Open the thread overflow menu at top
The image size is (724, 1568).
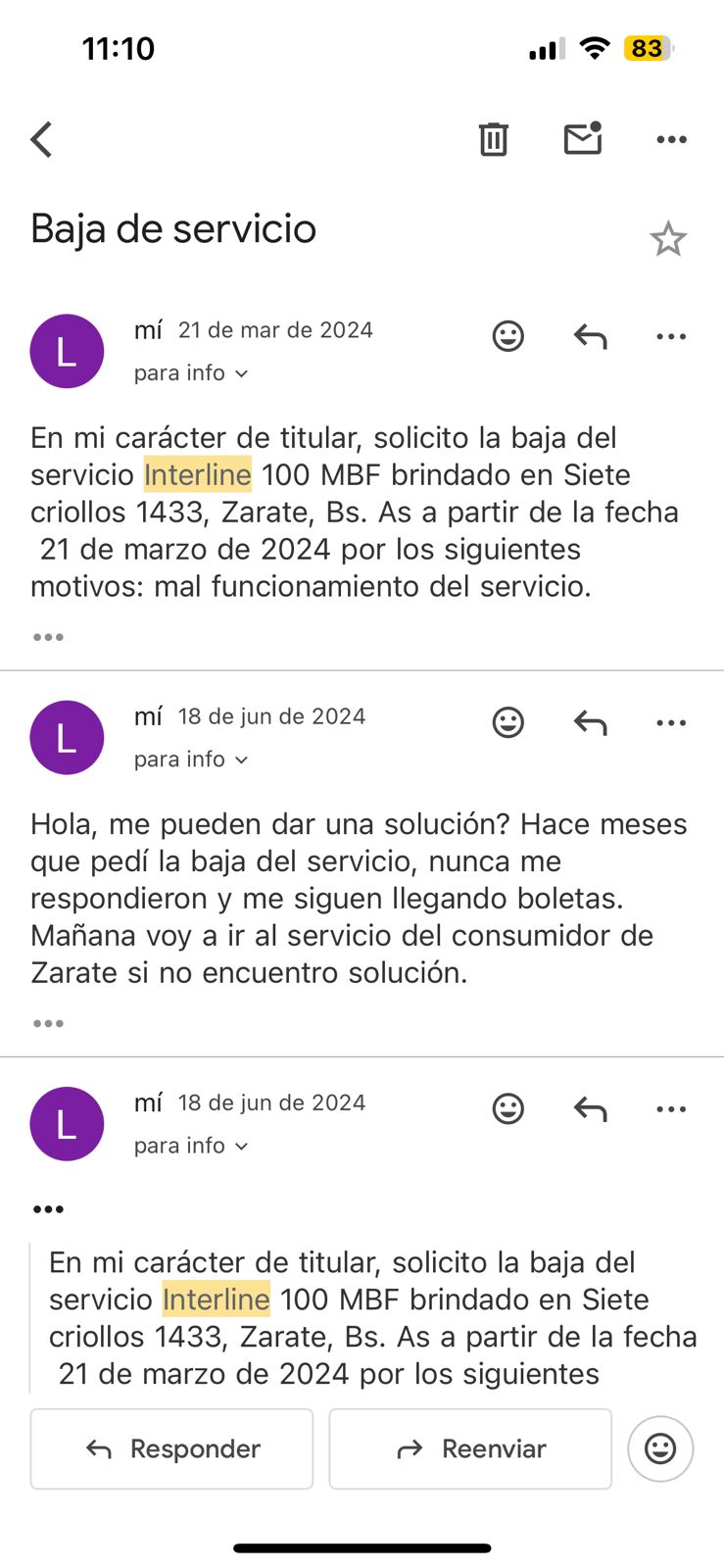coord(671,140)
